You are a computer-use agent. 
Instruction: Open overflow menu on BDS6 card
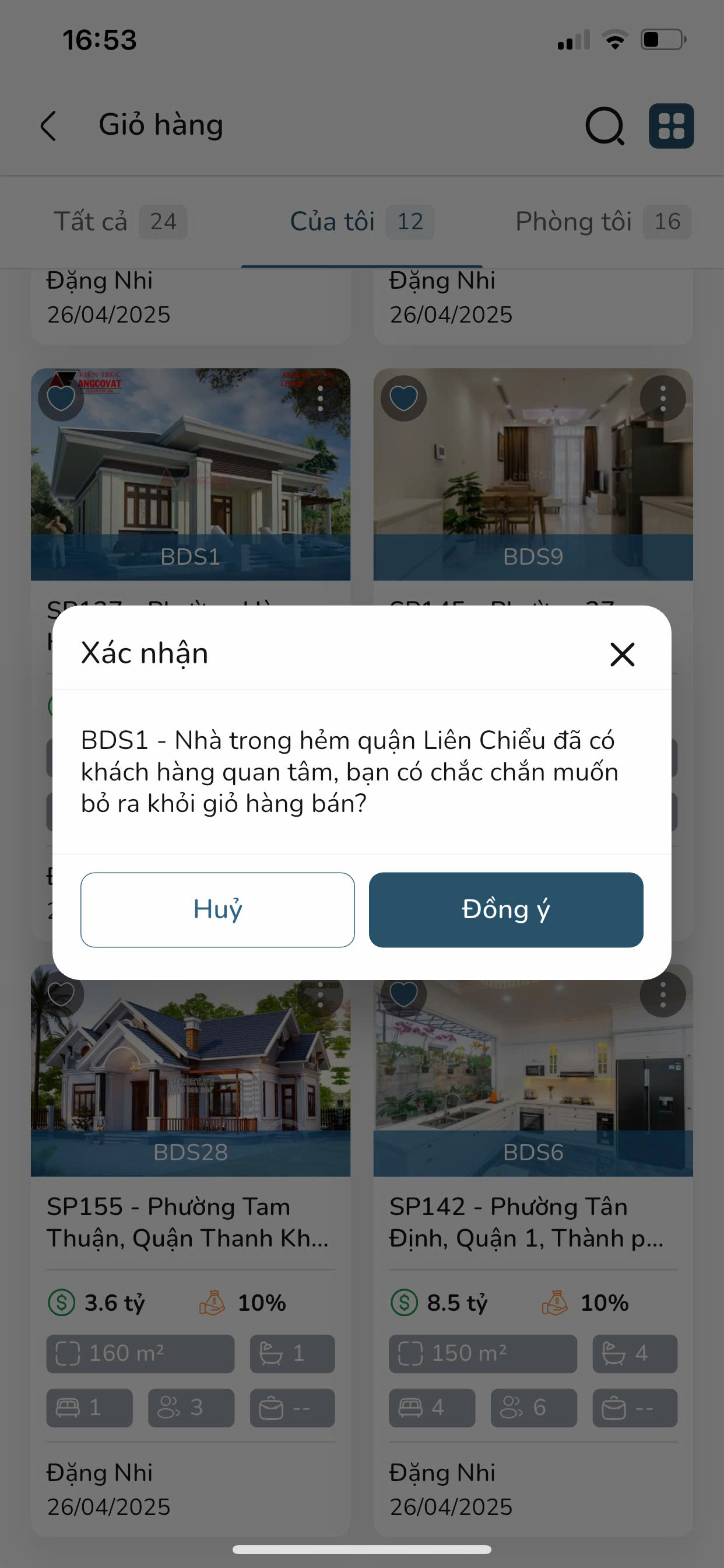tap(663, 995)
